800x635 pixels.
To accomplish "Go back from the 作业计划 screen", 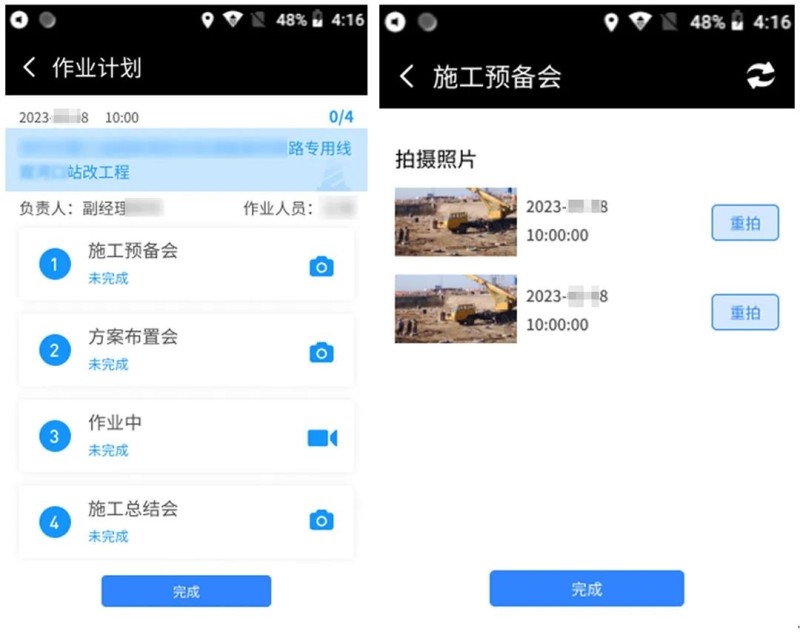I will 29,68.
